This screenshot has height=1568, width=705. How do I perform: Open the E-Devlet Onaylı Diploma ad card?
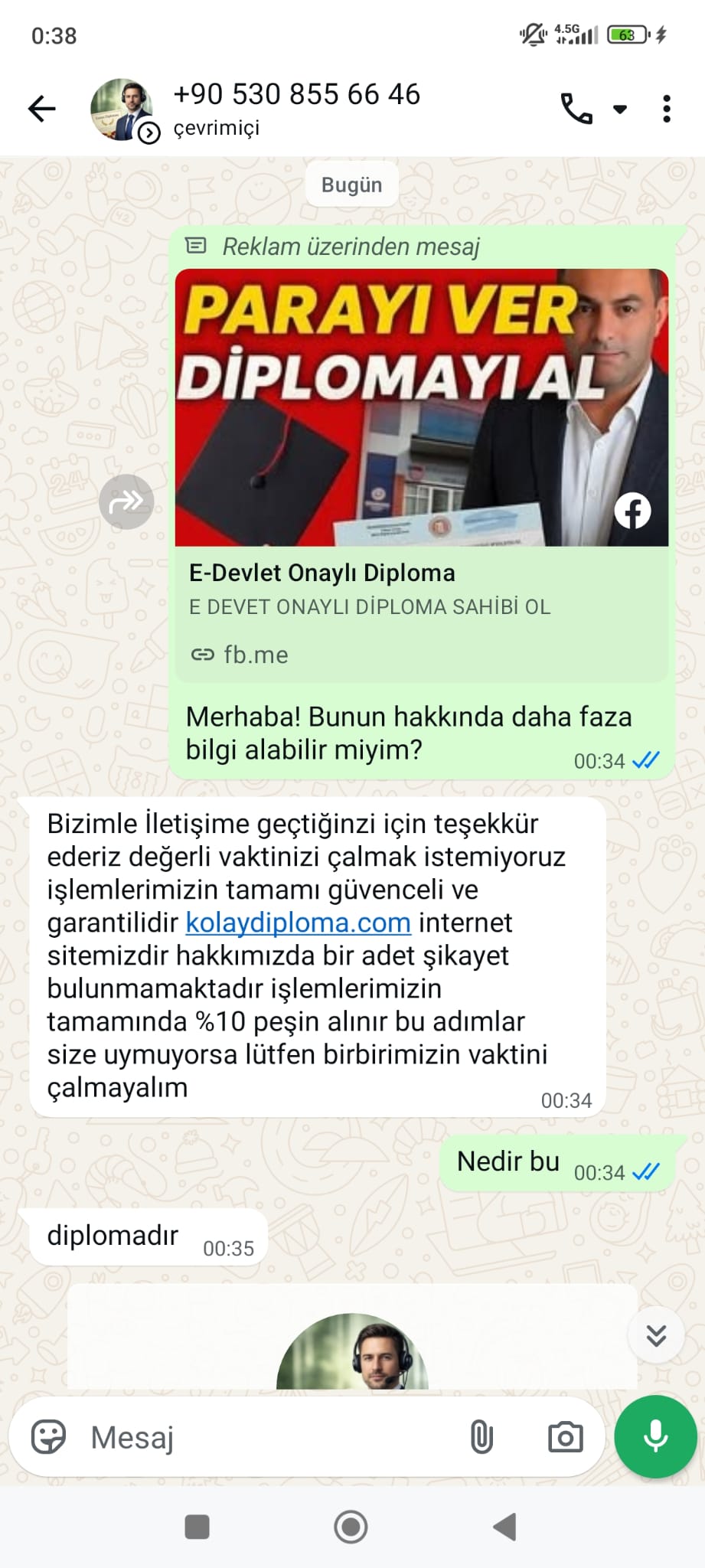click(x=421, y=475)
